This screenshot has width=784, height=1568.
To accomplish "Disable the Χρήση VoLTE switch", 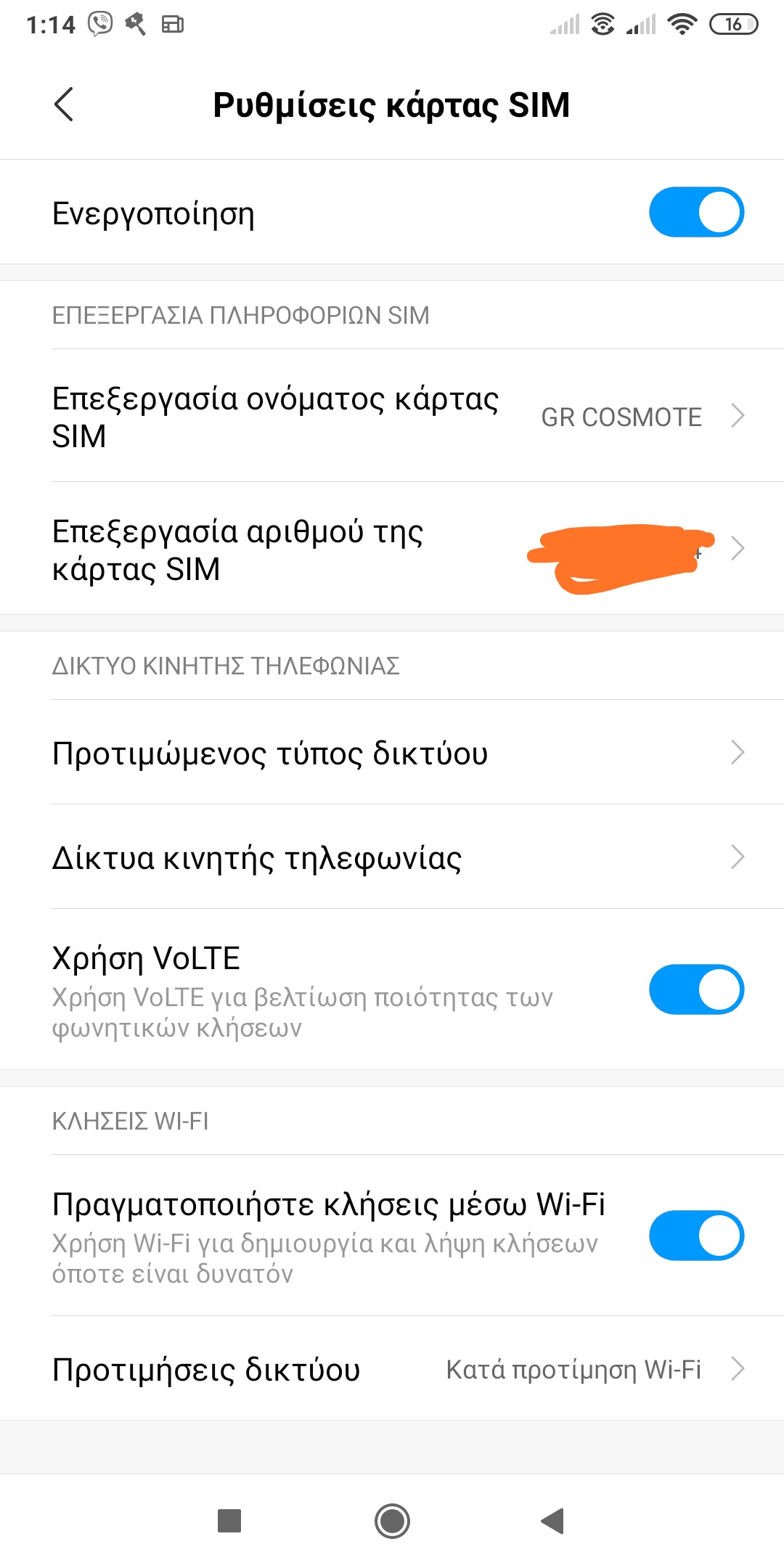I will [695, 989].
